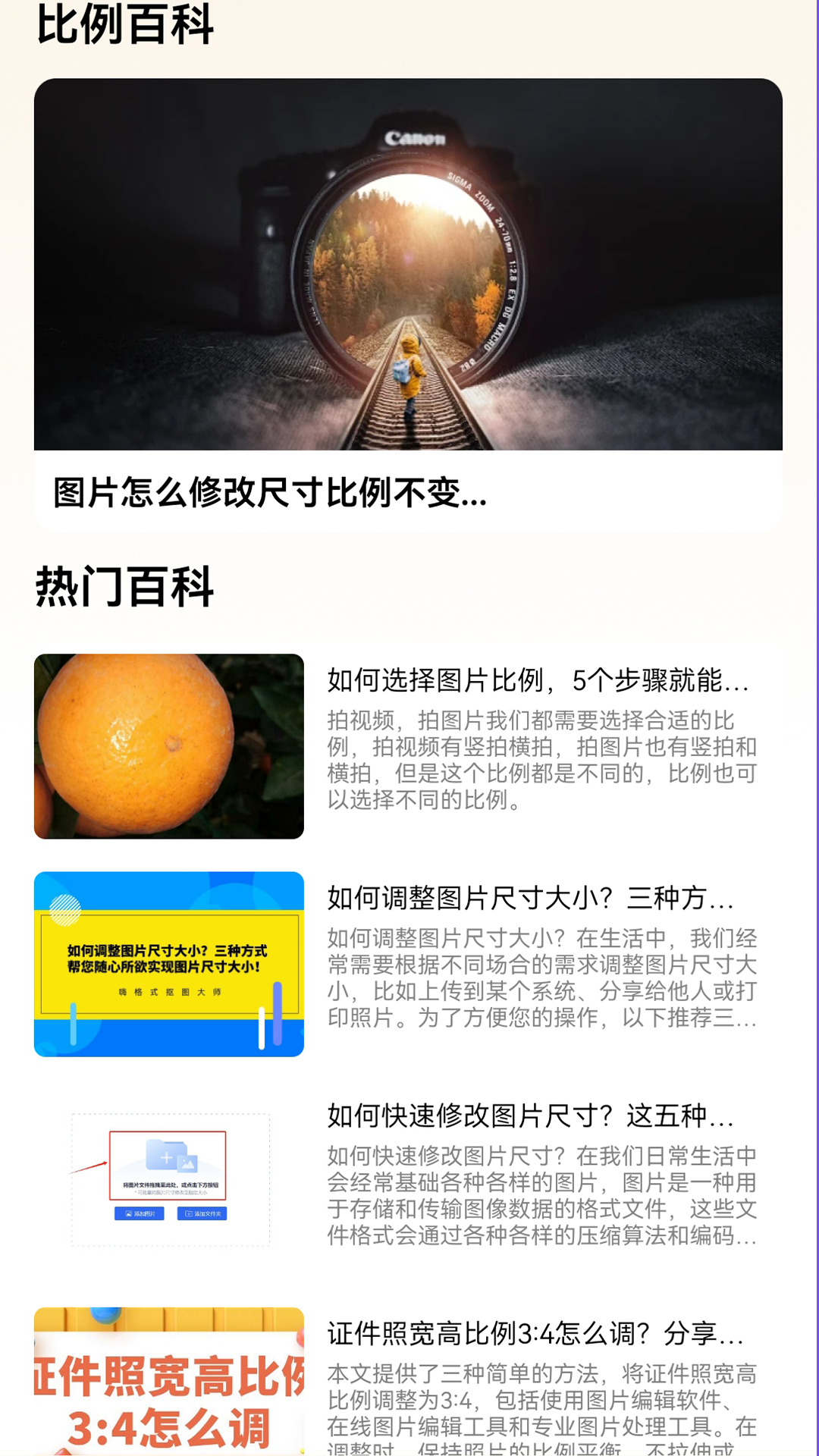Open article 如何快速修改图片尺寸？这五种
Viewport: 819px width, 1456px height.
[x=531, y=1116]
